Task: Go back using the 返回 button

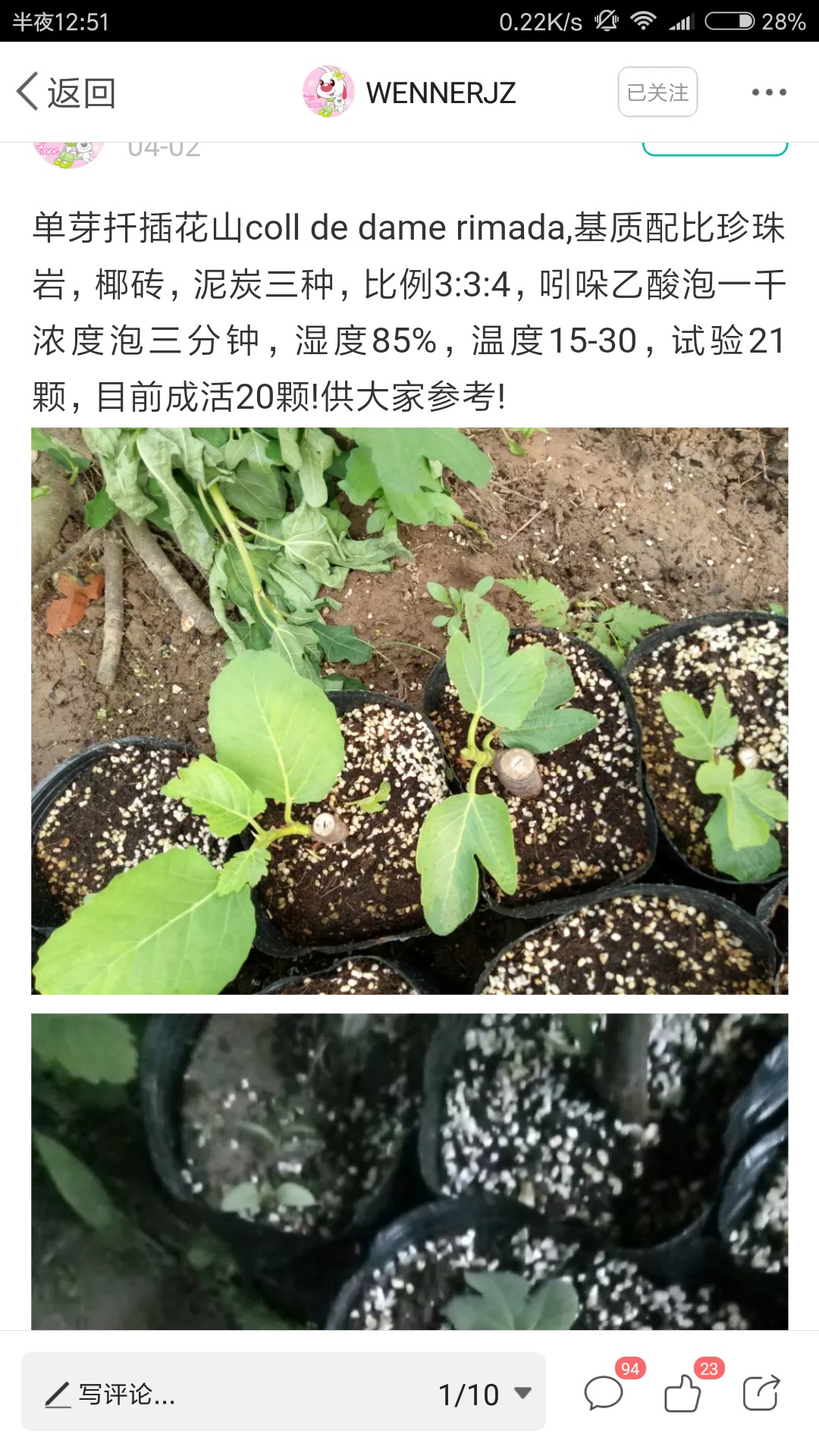Action: click(x=66, y=93)
